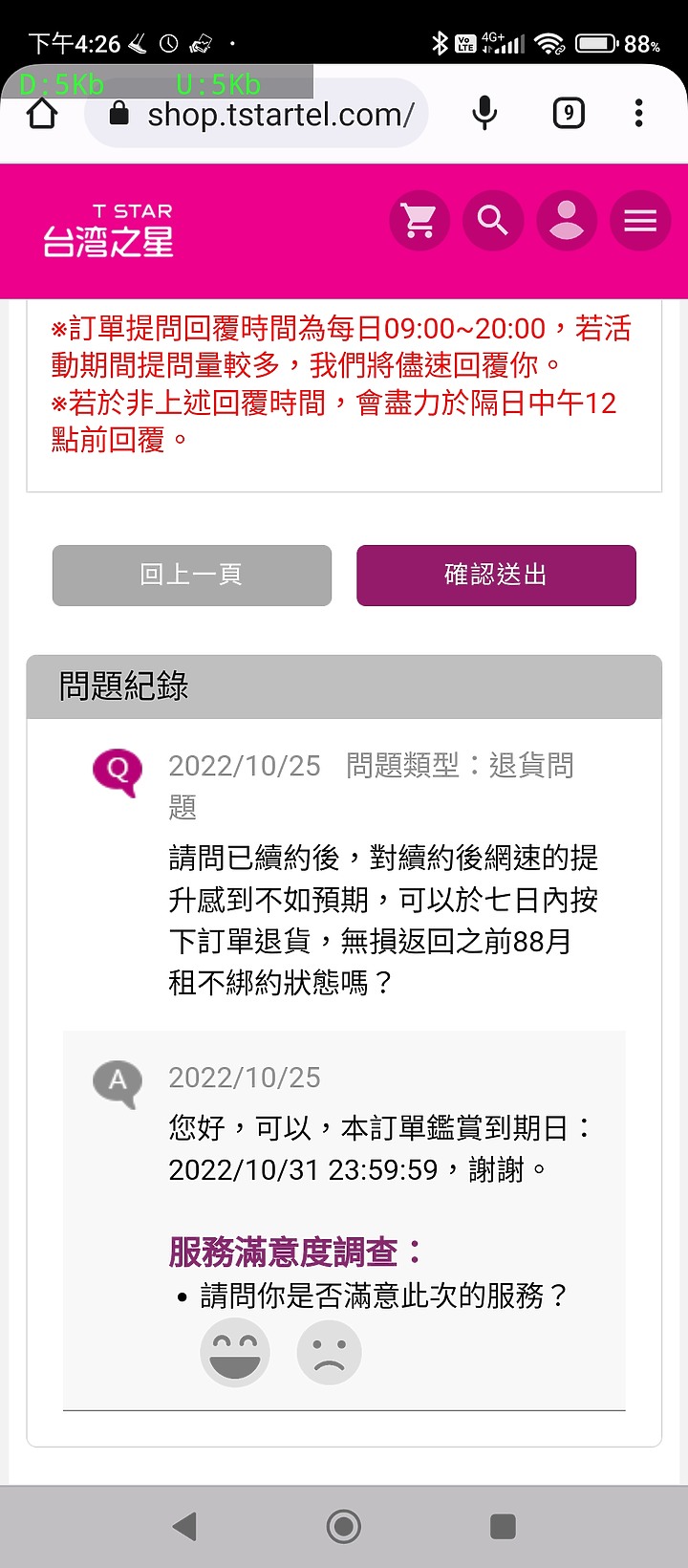Open the browser overflow menu
The height and width of the screenshot is (1568, 688).
tap(638, 114)
